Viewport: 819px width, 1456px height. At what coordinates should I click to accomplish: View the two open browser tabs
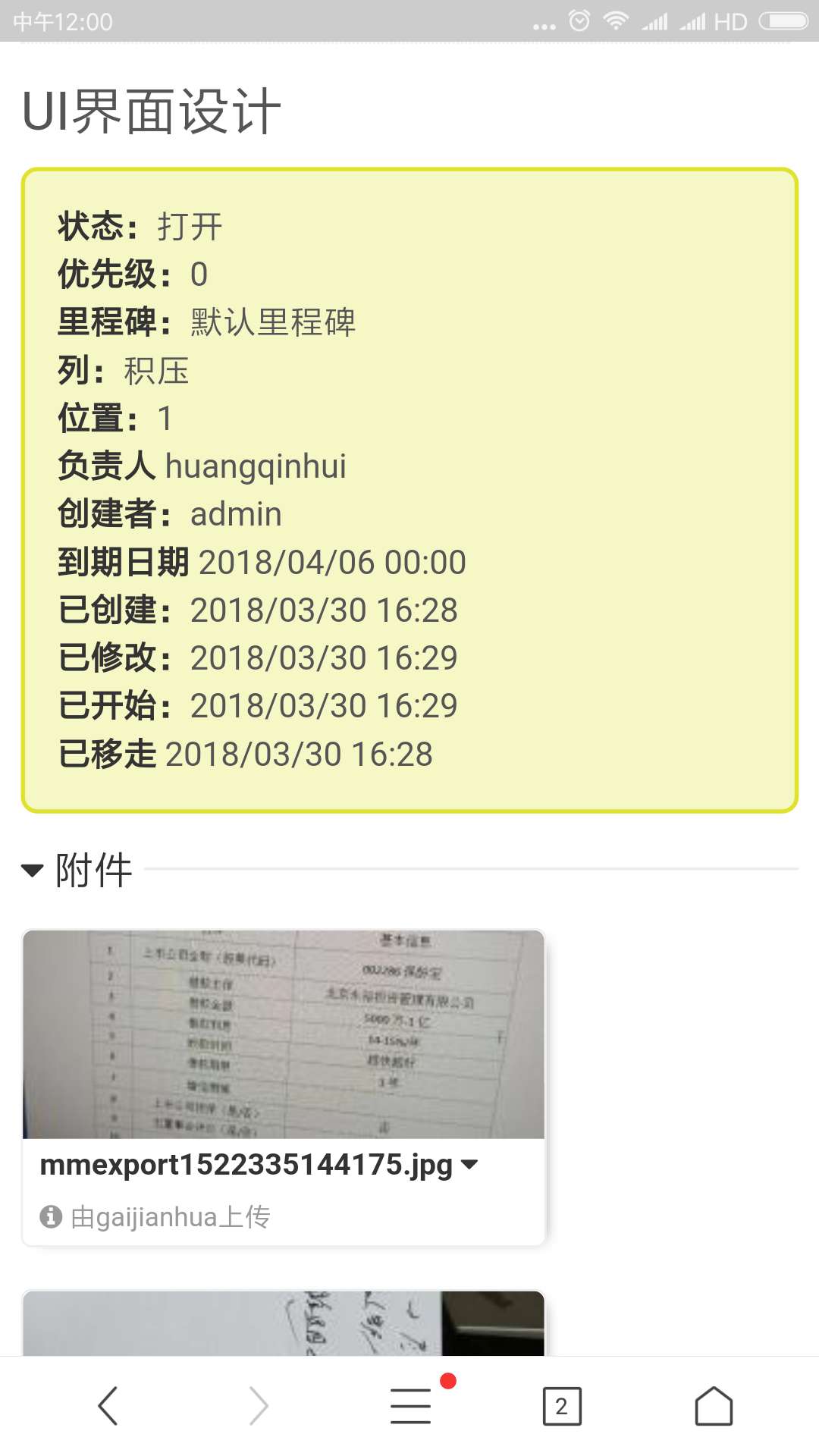pos(562,1406)
